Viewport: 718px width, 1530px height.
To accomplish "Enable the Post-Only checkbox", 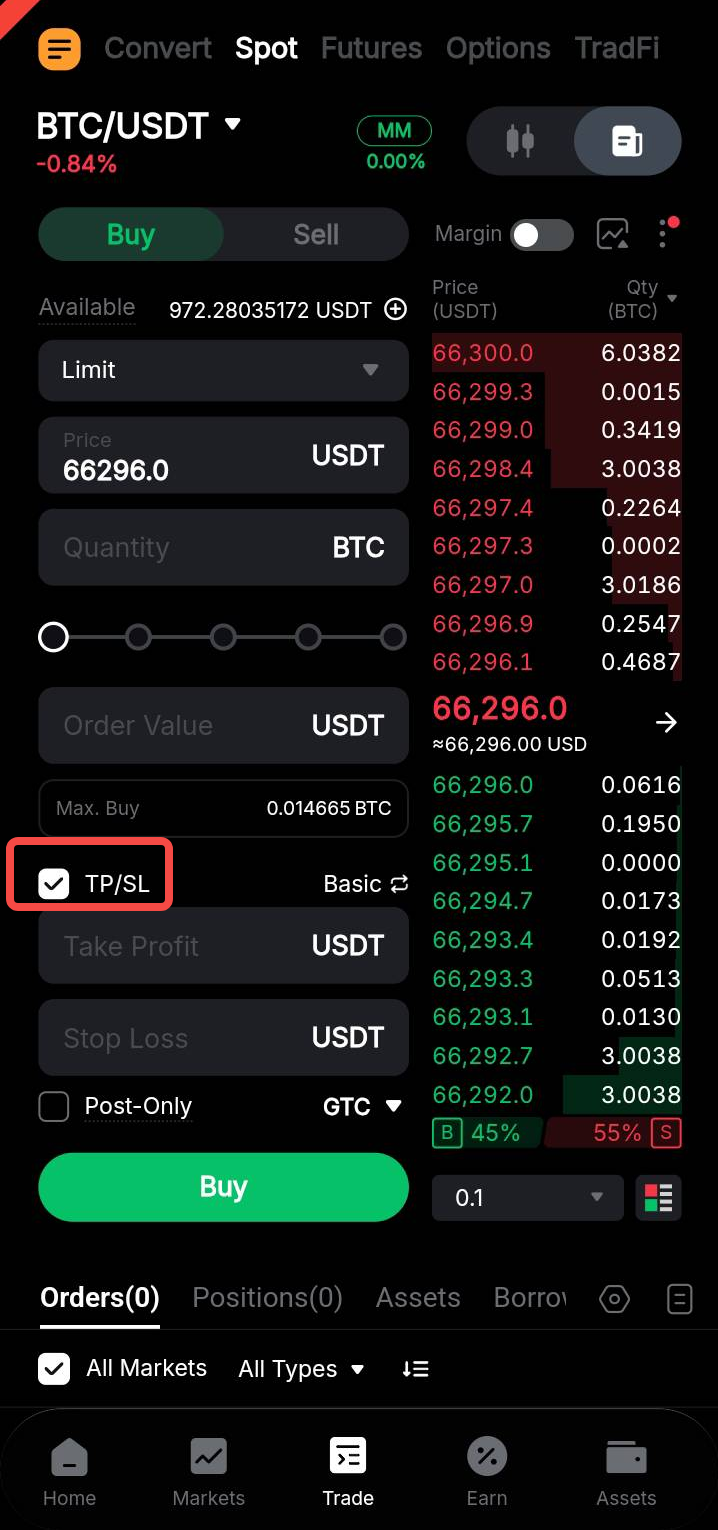I will click(x=54, y=1106).
